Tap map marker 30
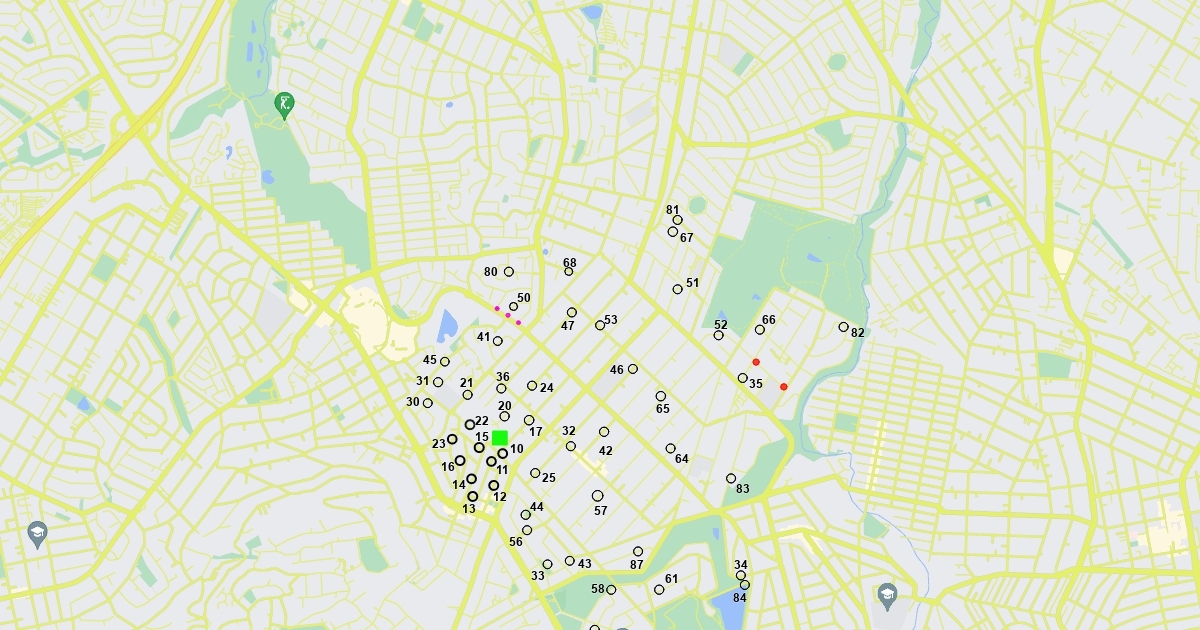Image resolution: width=1200 pixels, height=630 pixels. pos(427,403)
